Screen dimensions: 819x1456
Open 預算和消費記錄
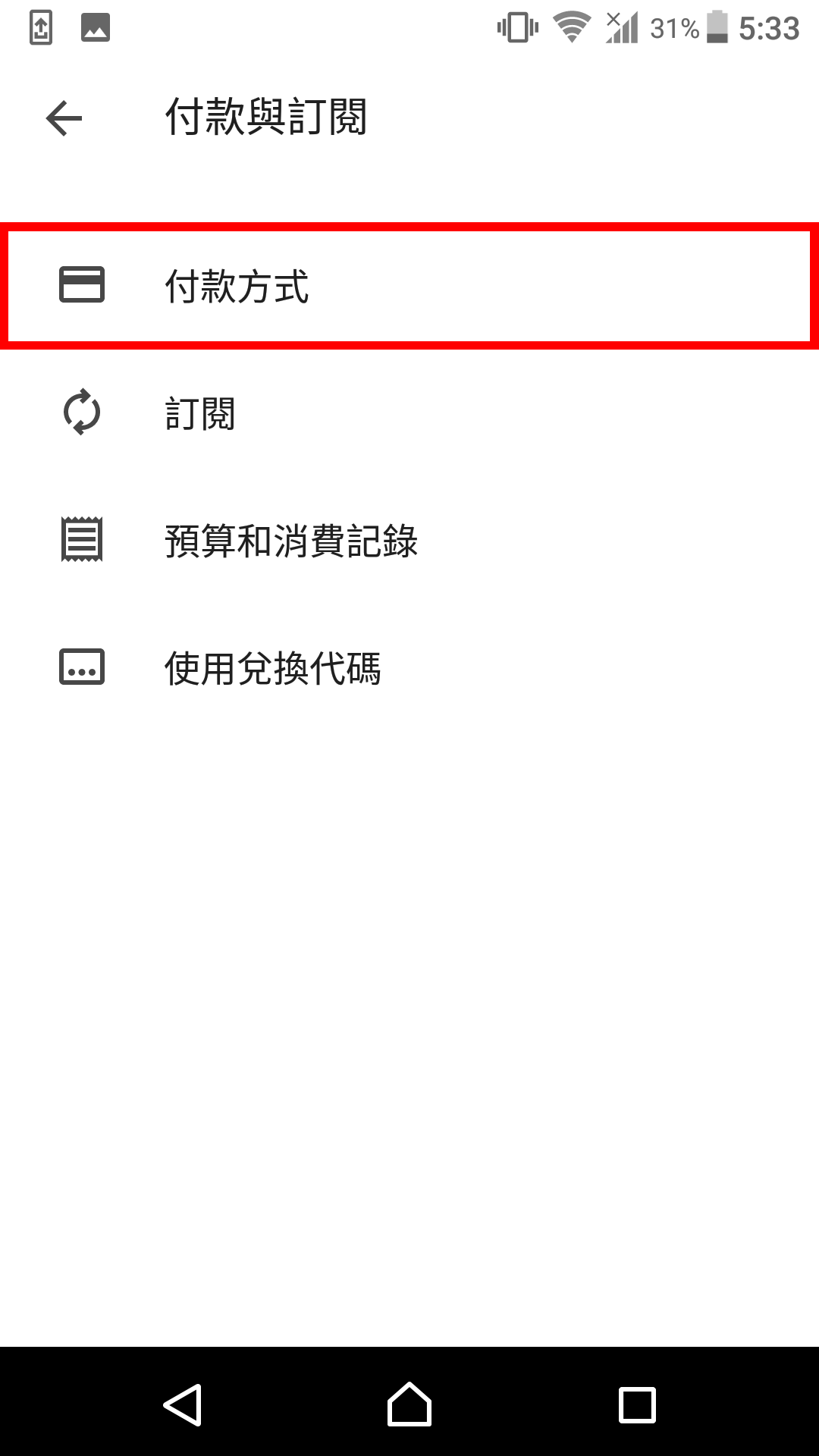click(409, 541)
